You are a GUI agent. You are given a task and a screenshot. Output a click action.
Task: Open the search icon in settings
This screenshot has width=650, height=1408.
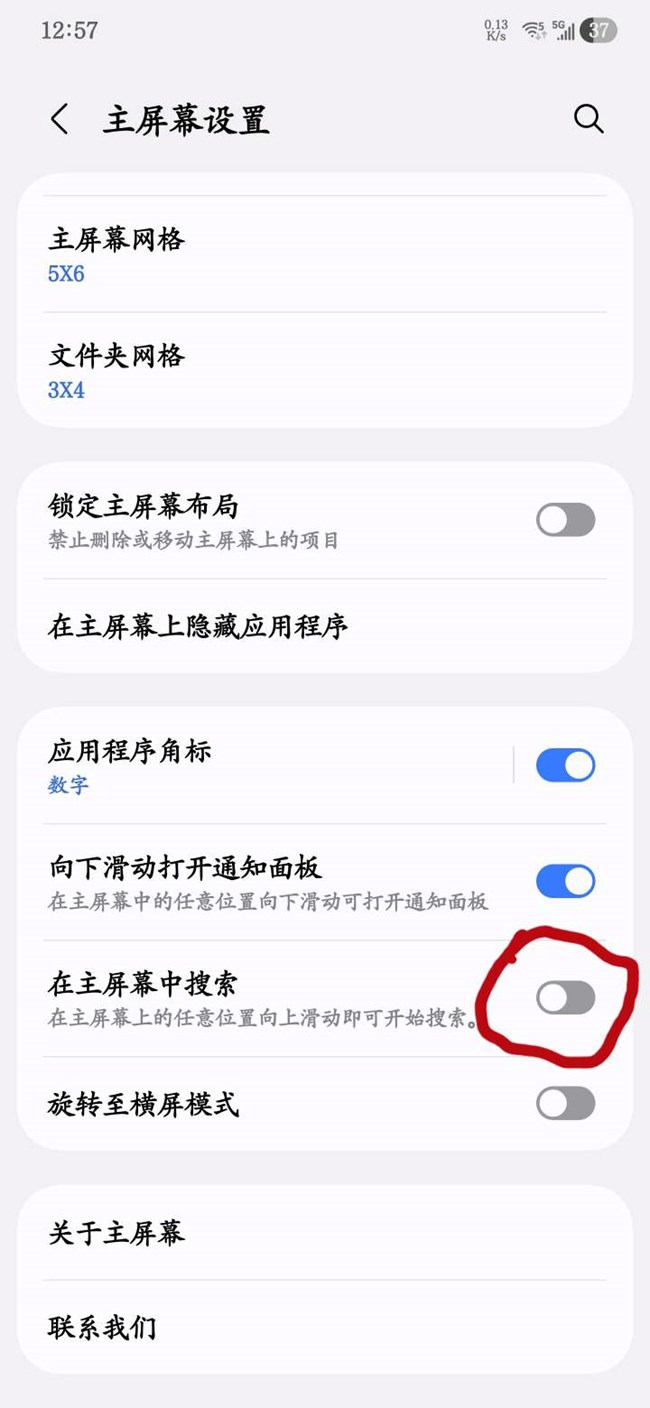pyautogui.click(x=588, y=120)
